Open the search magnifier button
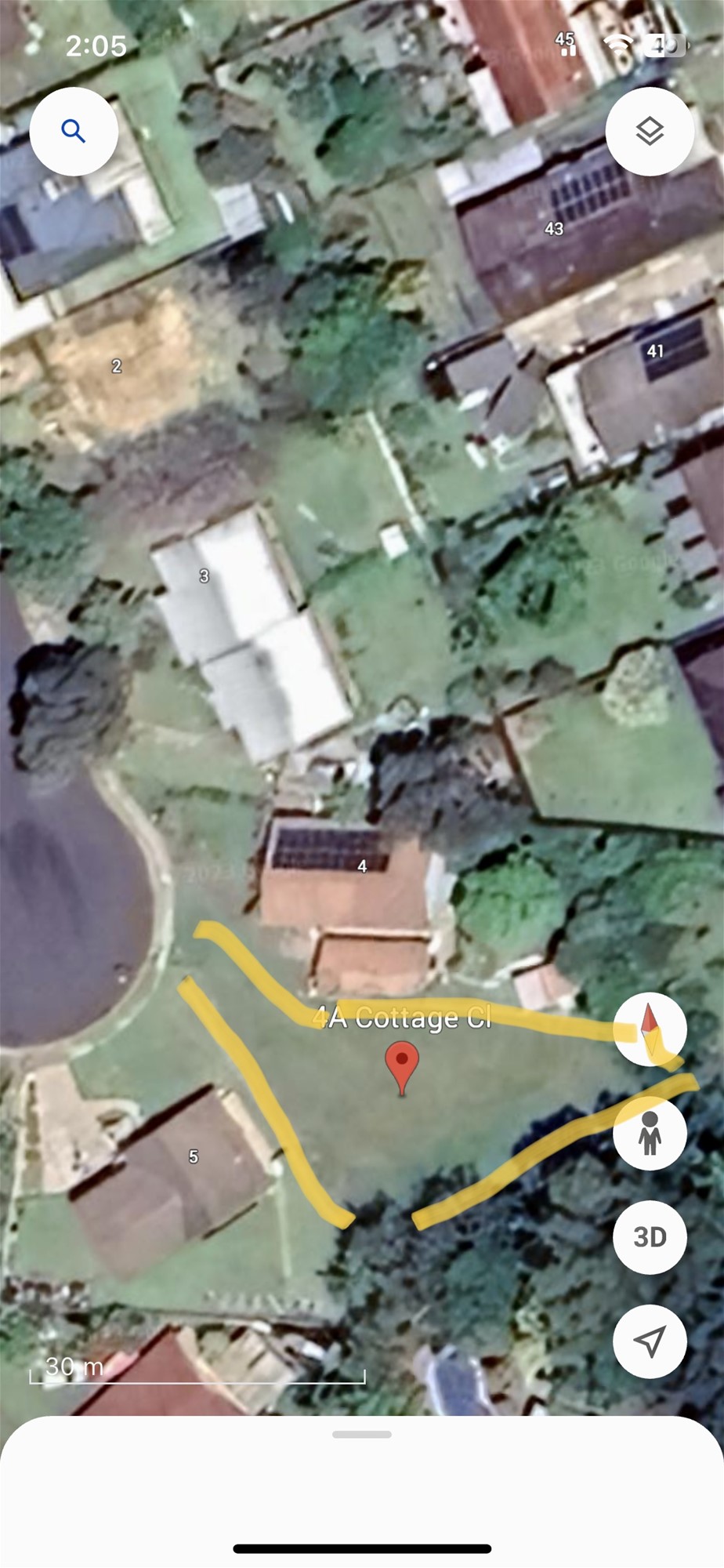724x1568 pixels. tap(74, 132)
